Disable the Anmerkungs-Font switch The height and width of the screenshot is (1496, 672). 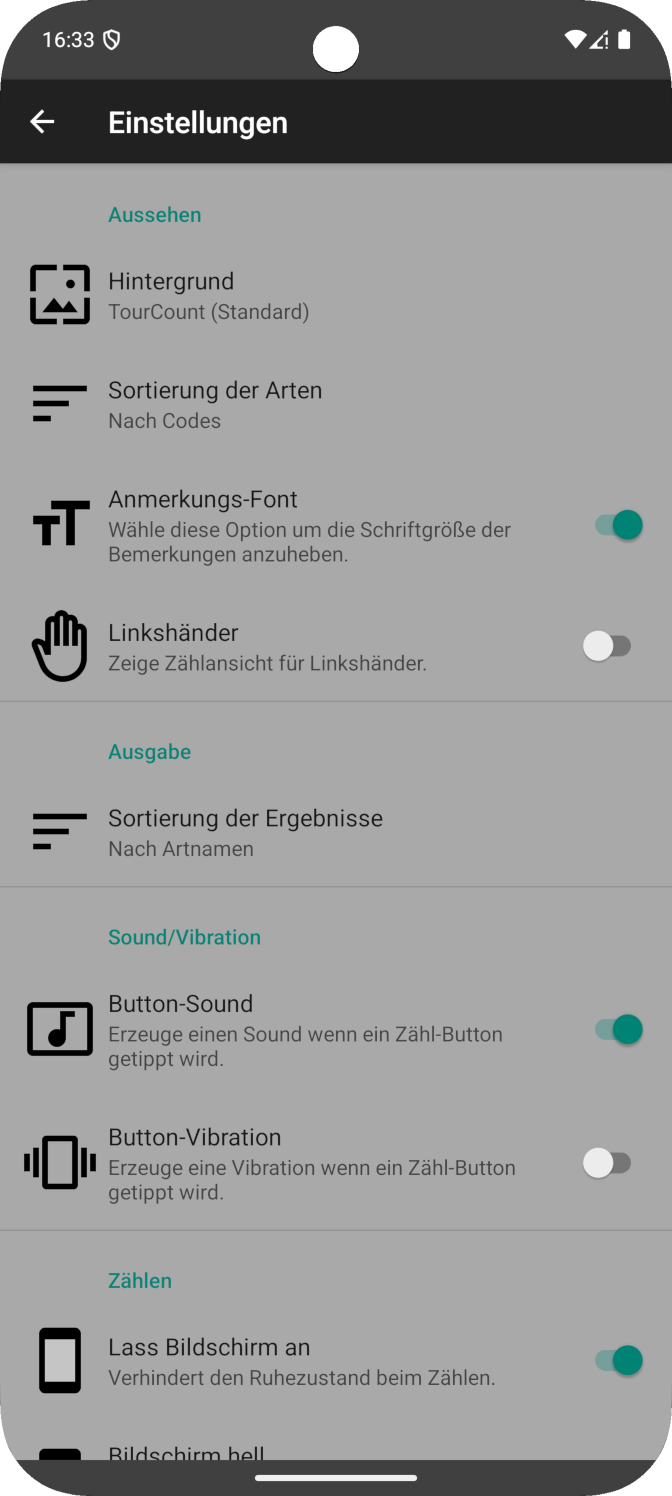pos(618,525)
